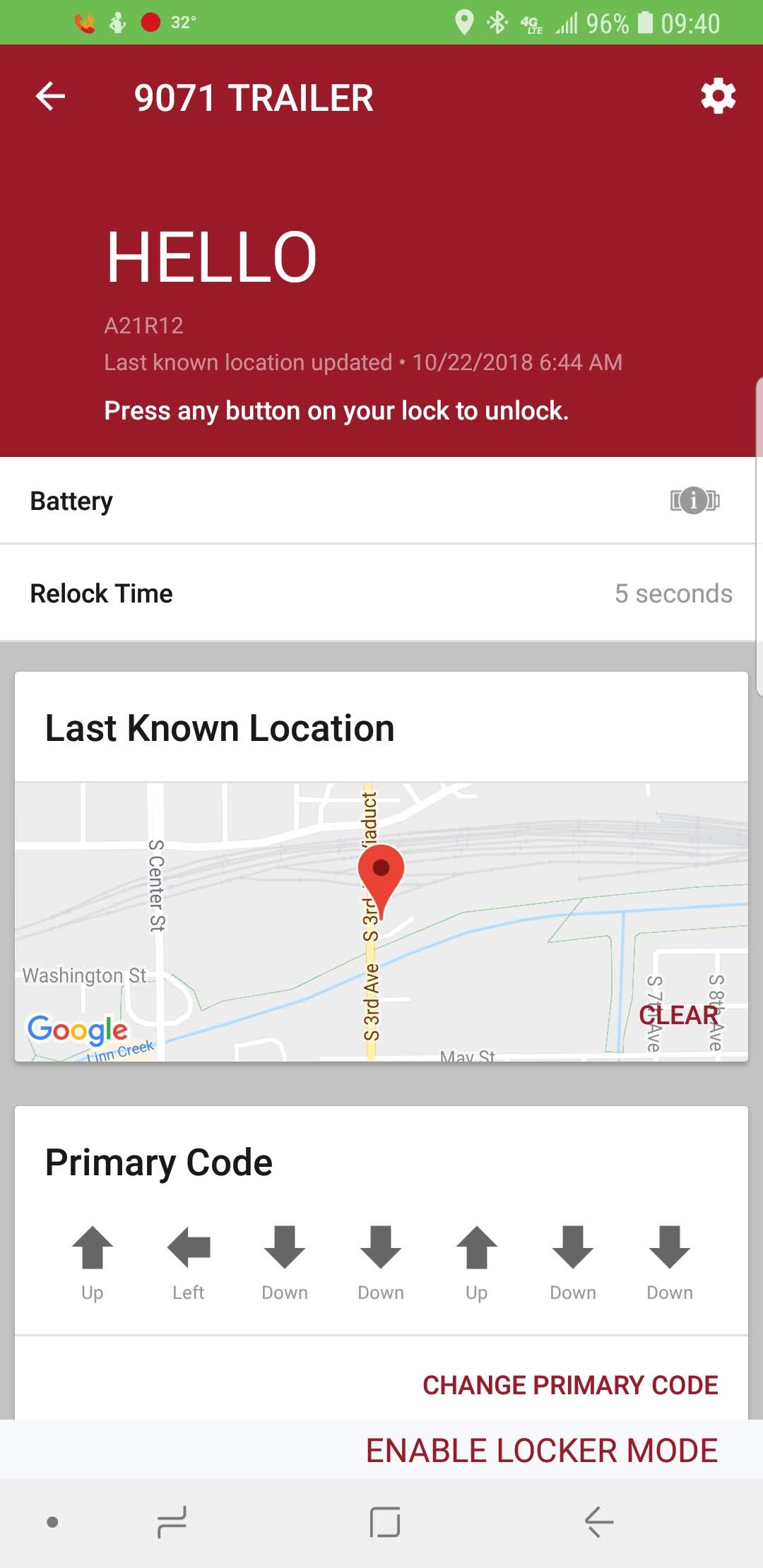
Task: Open the Relock Time setting
Action: coord(381,593)
